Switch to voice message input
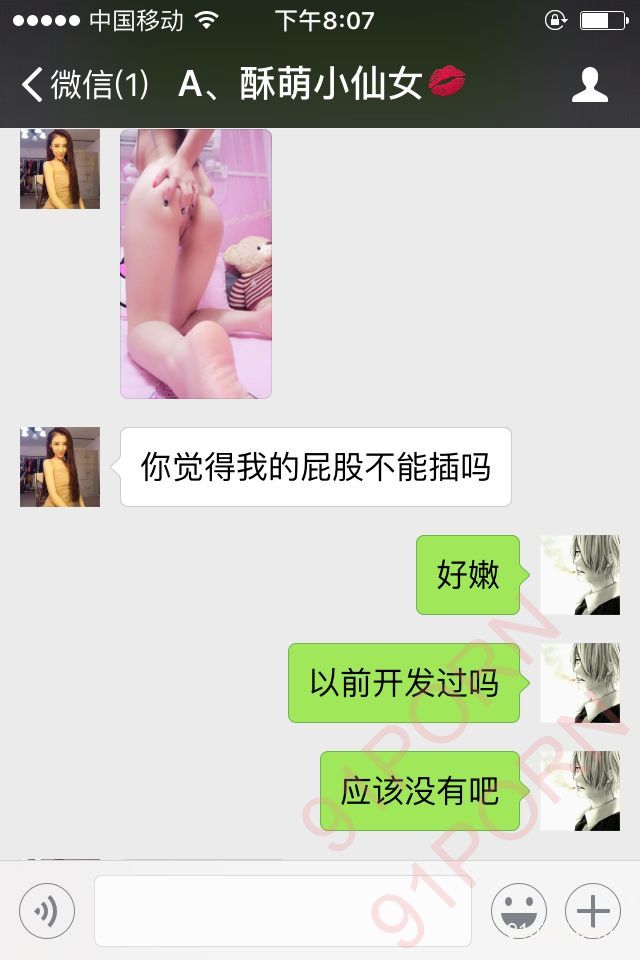Screen dimensions: 640x960 tap(47, 911)
